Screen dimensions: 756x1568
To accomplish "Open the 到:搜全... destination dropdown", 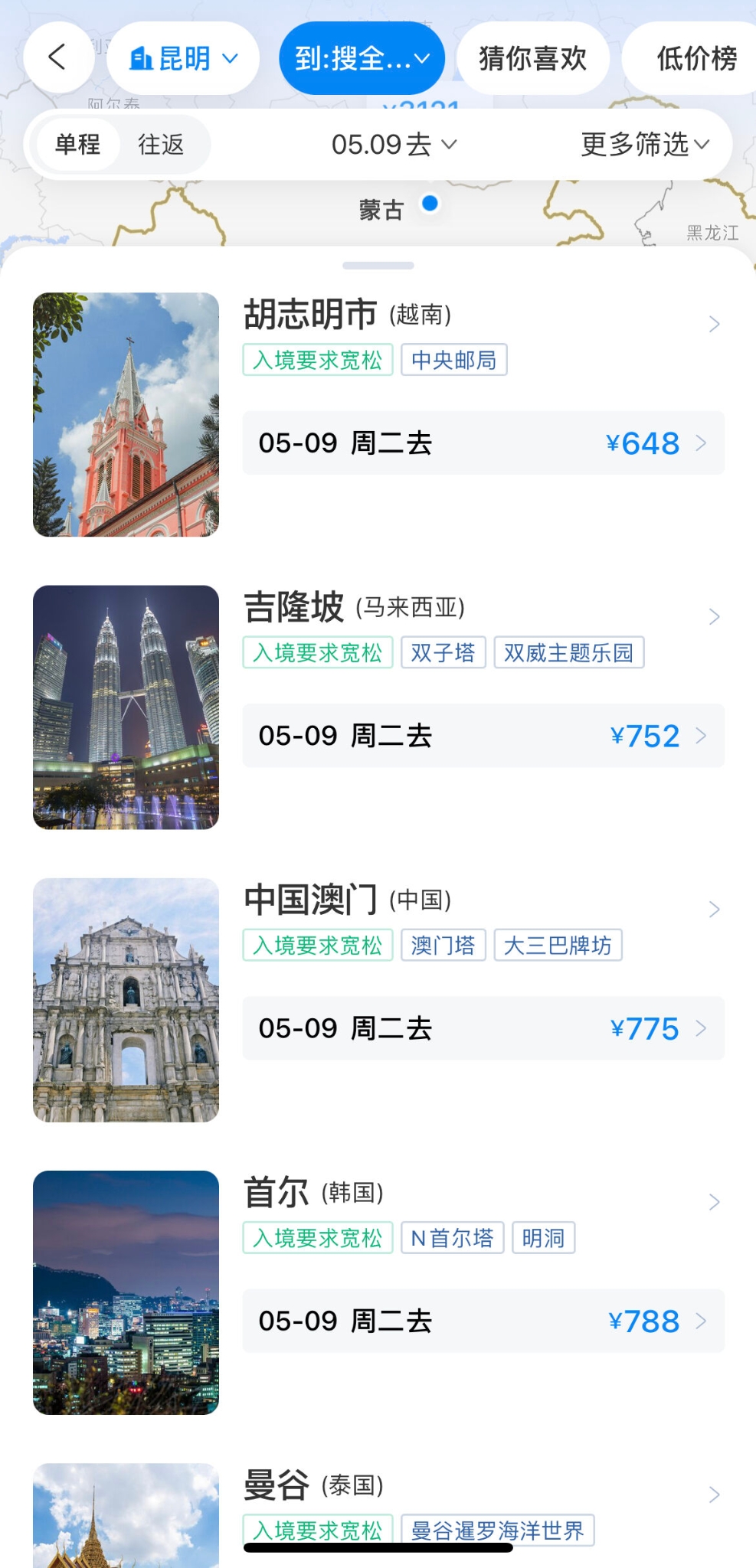I will pos(362,58).
